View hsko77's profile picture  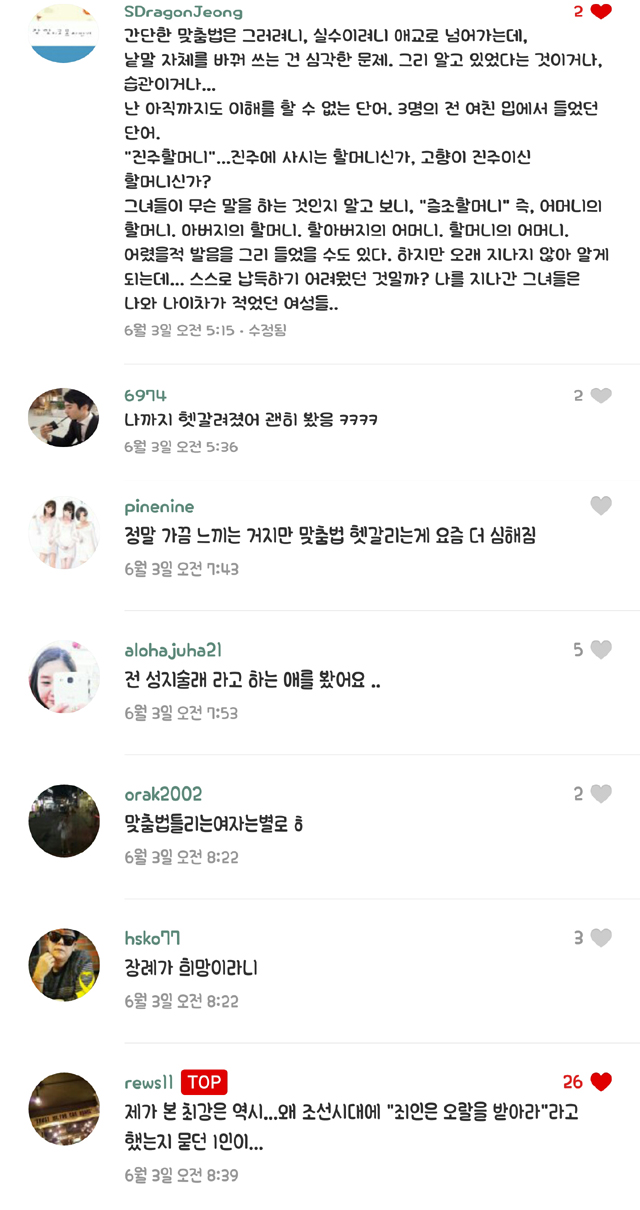click(x=64, y=964)
